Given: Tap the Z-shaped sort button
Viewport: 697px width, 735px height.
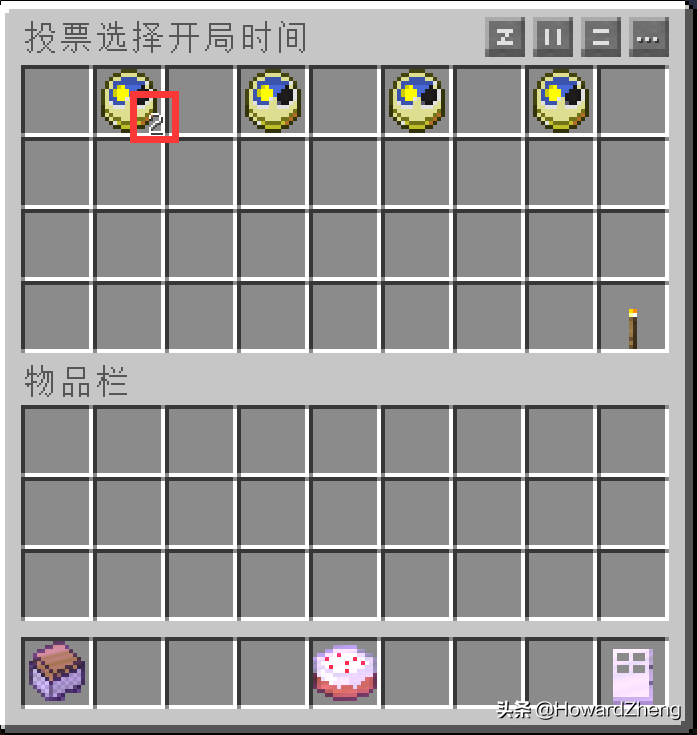Looking at the screenshot, I should pos(505,38).
